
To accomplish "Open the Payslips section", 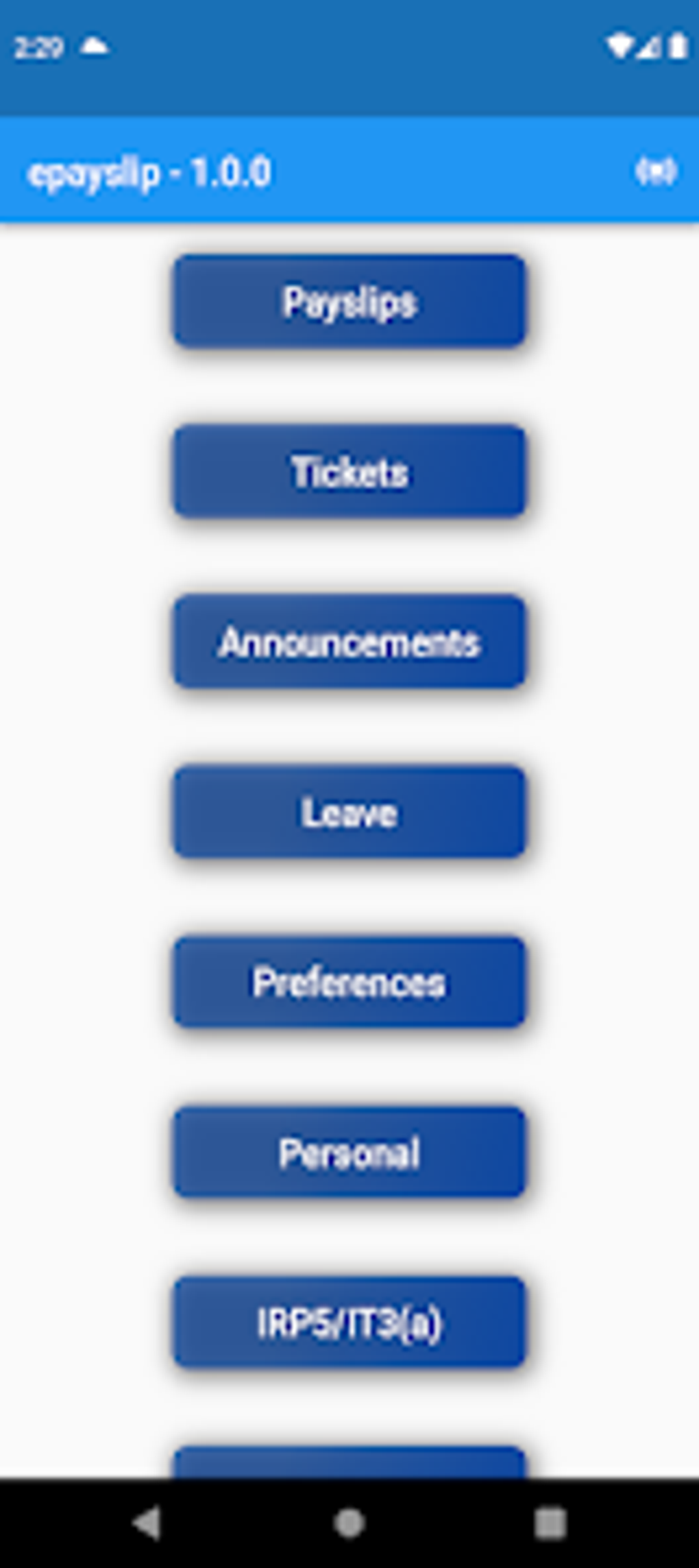I will click(x=349, y=302).
